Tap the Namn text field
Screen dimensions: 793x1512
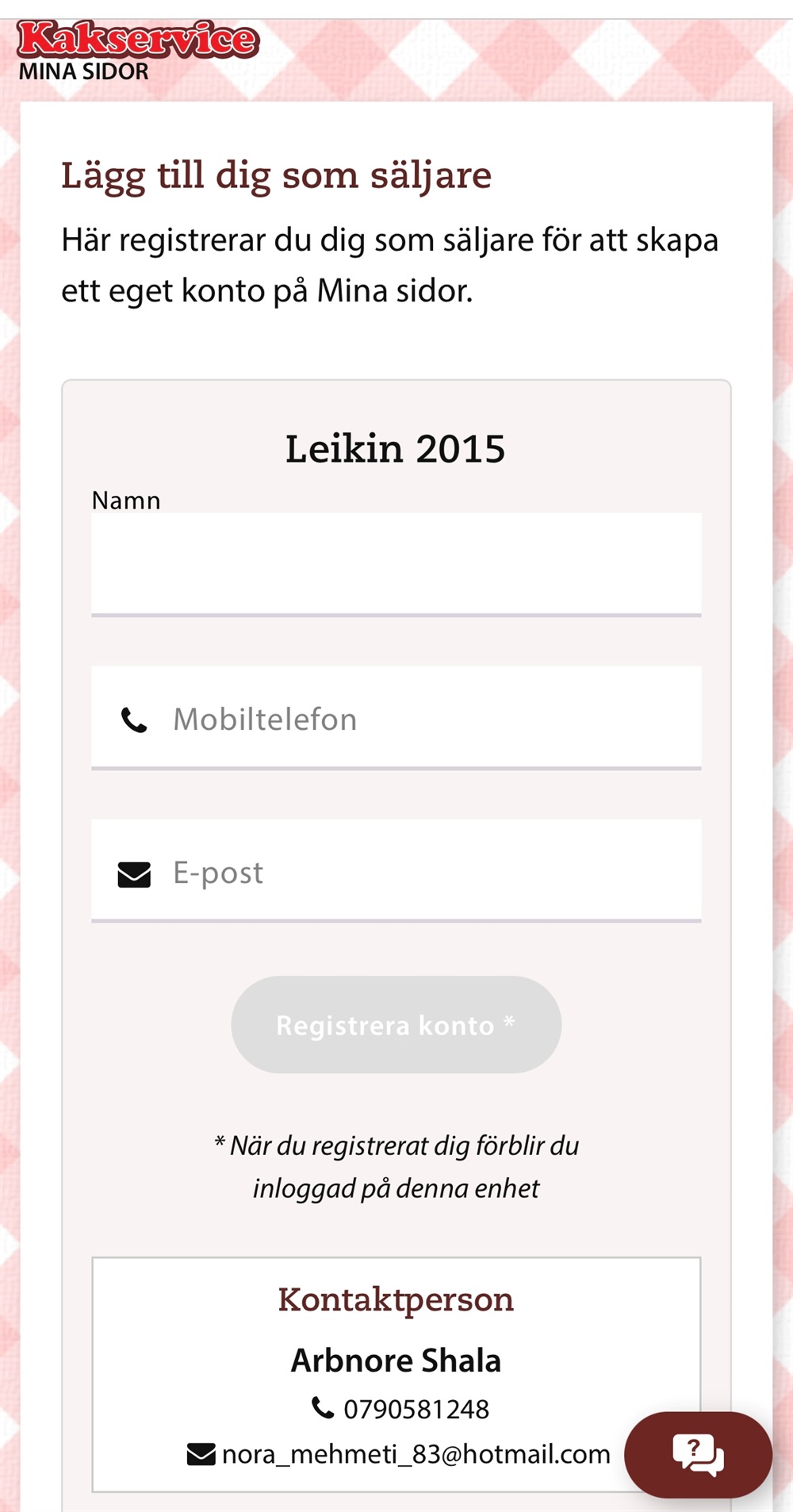396,564
